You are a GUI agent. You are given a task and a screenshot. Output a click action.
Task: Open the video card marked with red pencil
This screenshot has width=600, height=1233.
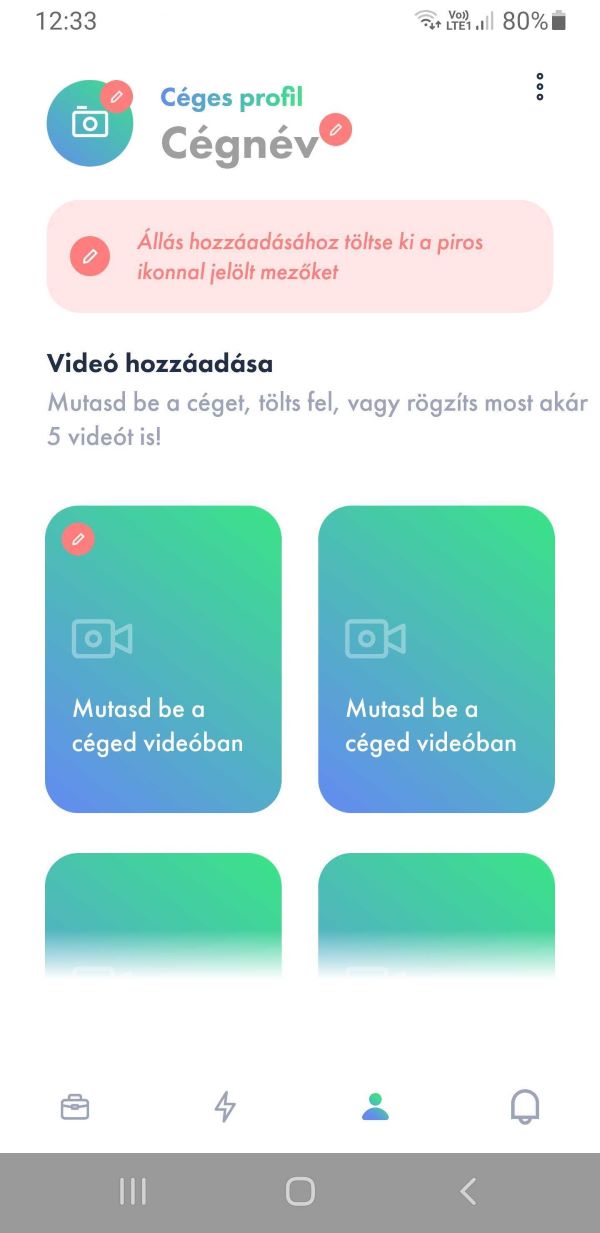(163, 659)
